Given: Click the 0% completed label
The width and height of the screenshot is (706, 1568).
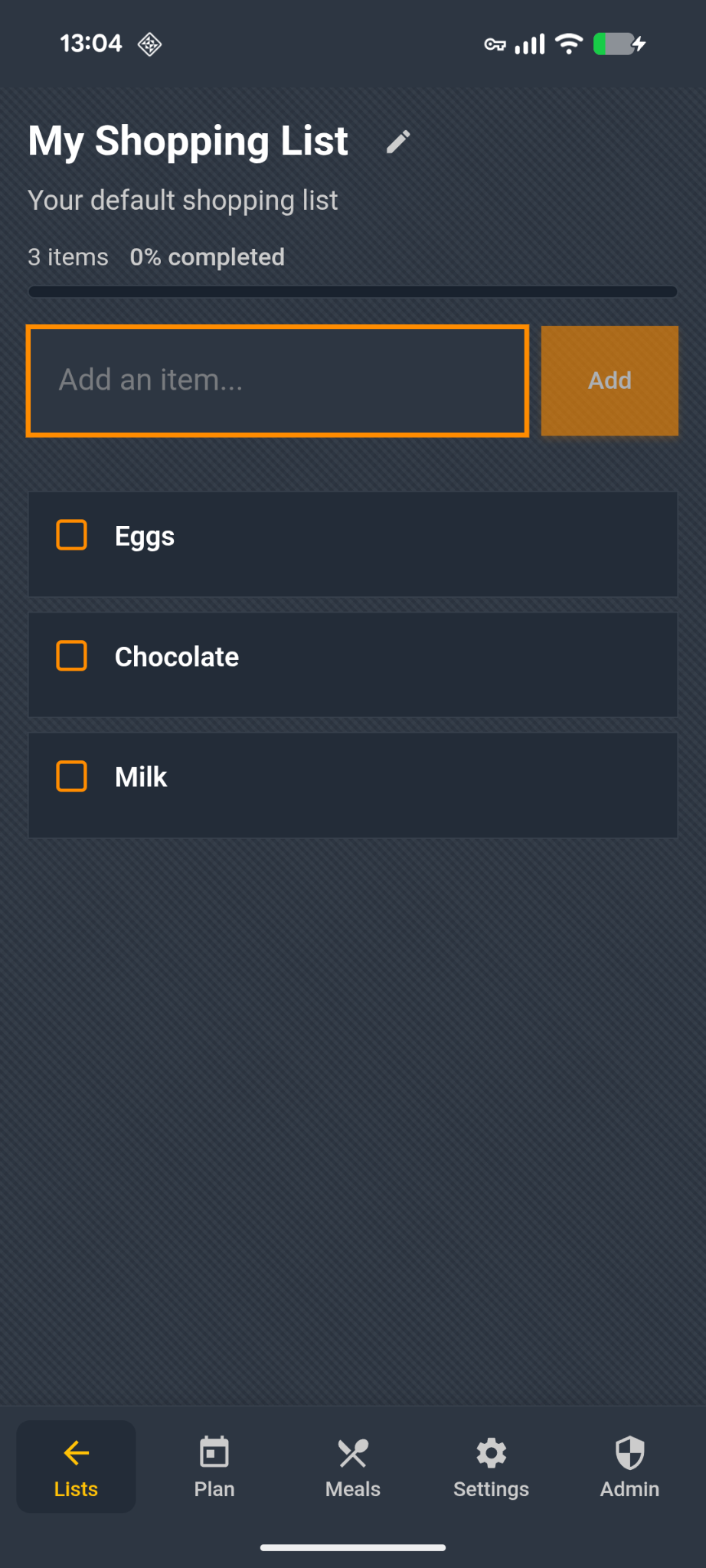Looking at the screenshot, I should point(207,257).
